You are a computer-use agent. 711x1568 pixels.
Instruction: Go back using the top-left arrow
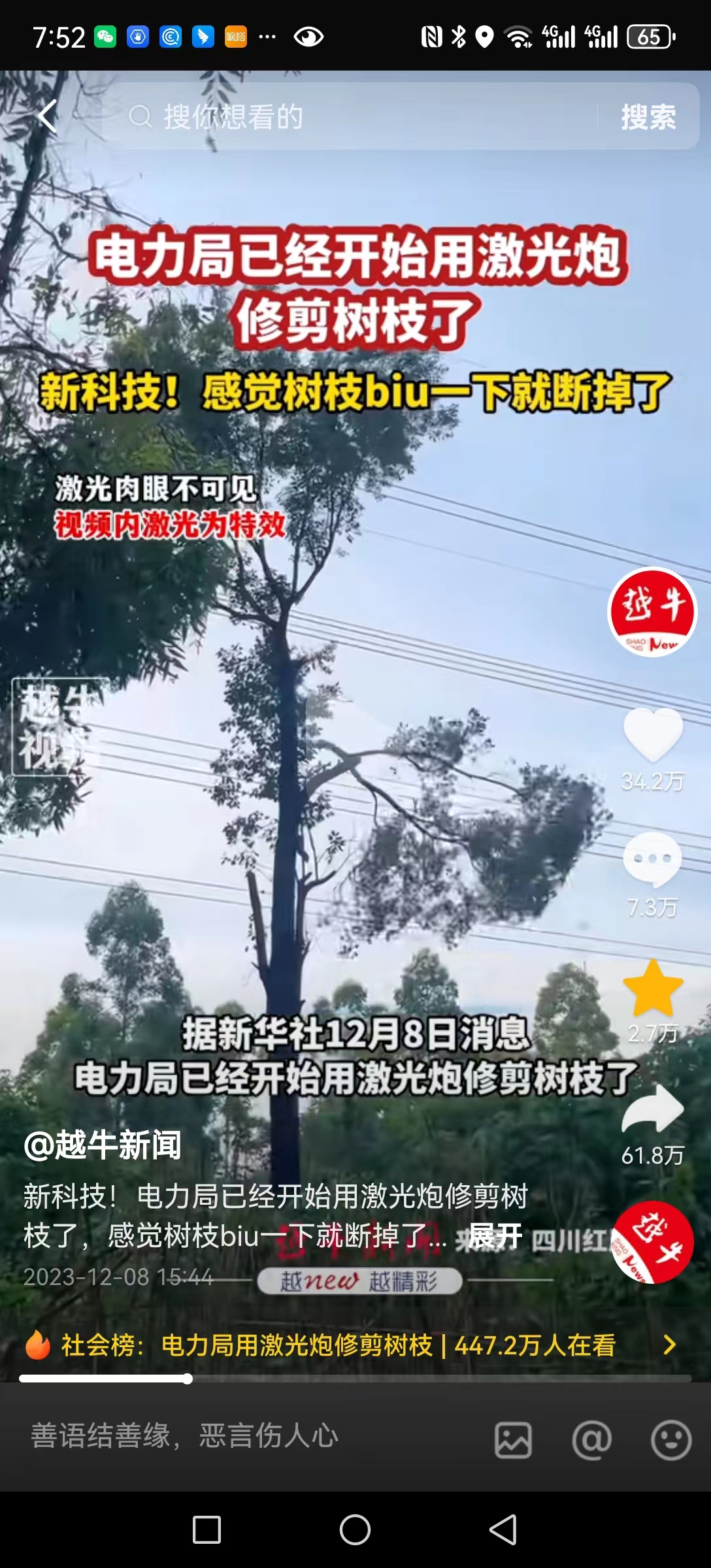48,117
